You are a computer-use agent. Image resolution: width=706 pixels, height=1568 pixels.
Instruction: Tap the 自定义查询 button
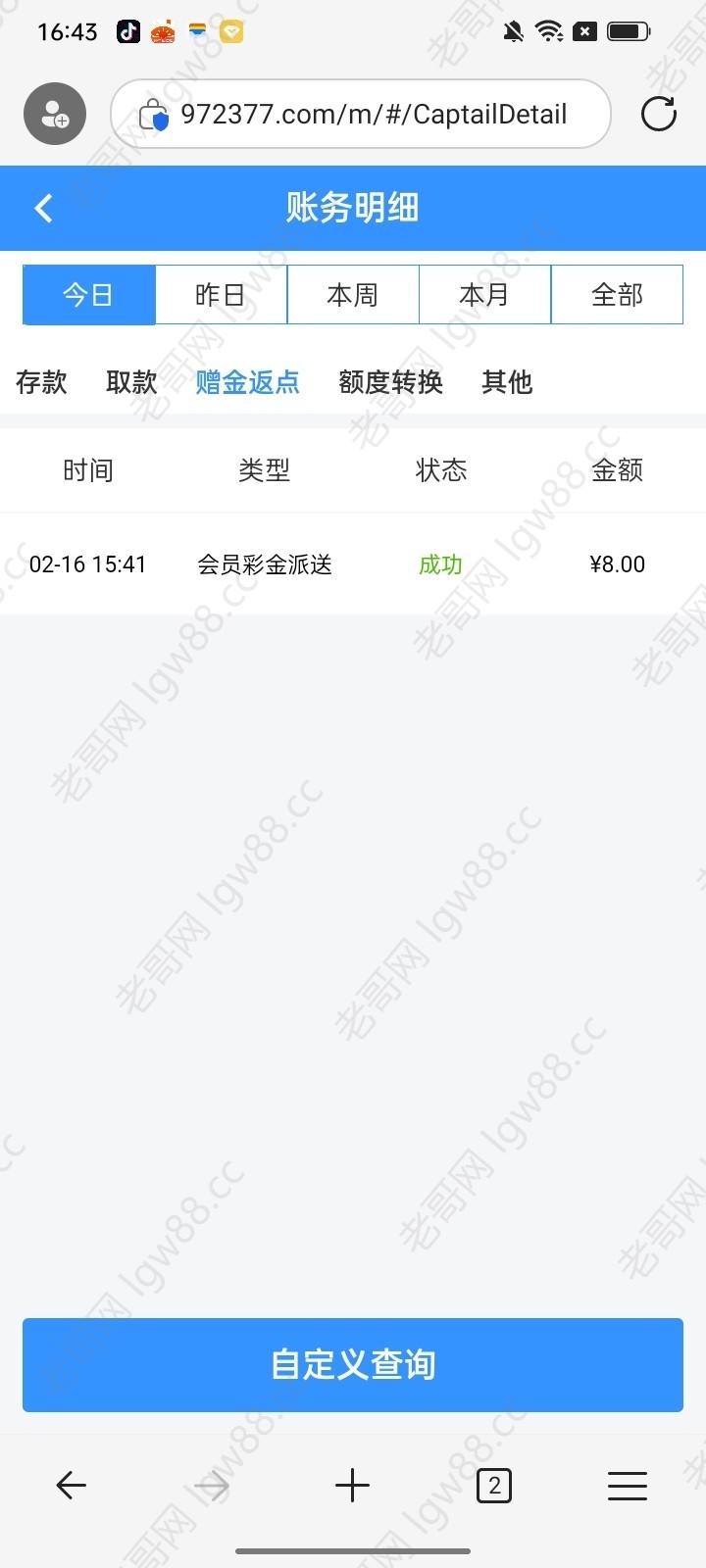pos(353,1364)
